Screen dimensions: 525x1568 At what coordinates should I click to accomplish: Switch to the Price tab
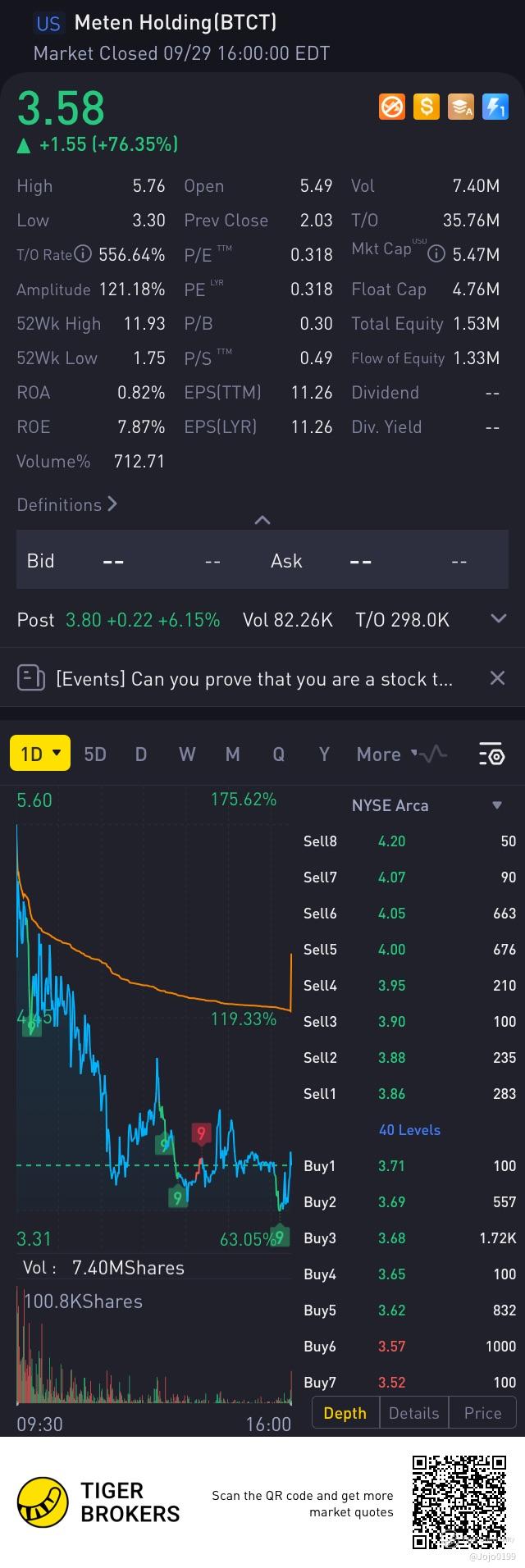pos(482,1413)
